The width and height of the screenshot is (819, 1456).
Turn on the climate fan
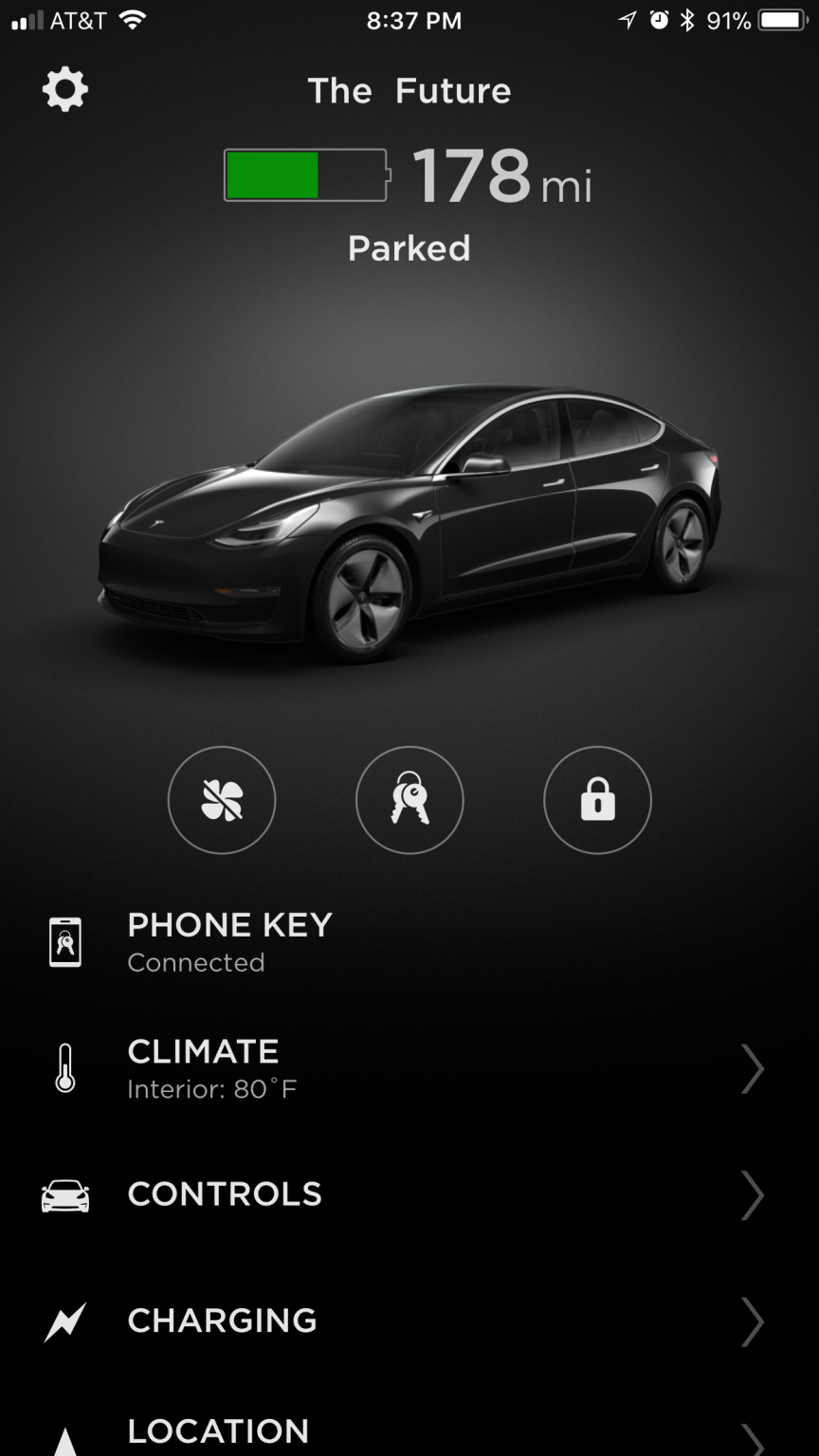(222, 800)
